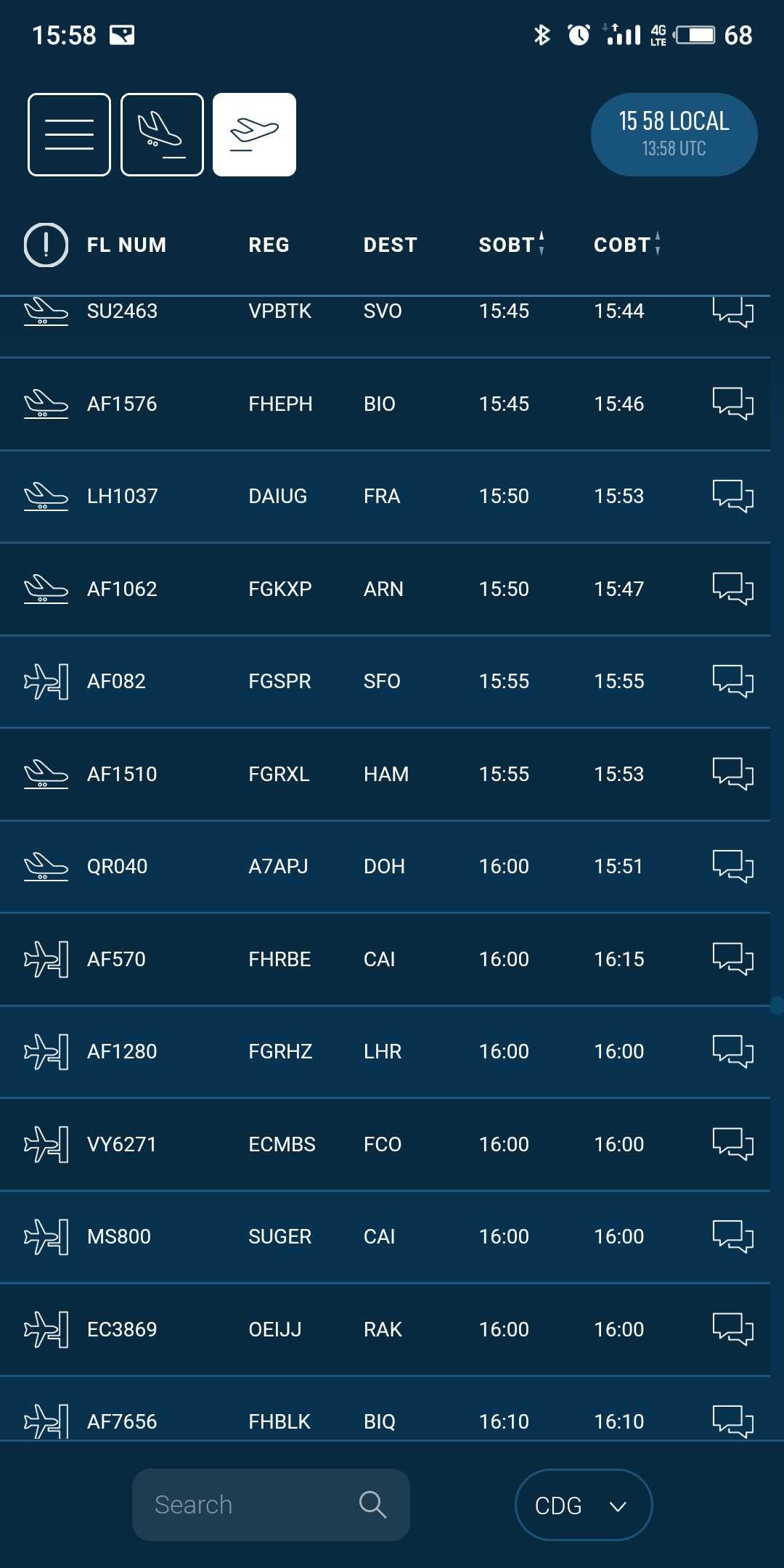Image resolution: width=784 pixels, height=1568 pixels.
Task: Open flight AF1280 bound for LHR
Action: click(x=392, y=1051)
